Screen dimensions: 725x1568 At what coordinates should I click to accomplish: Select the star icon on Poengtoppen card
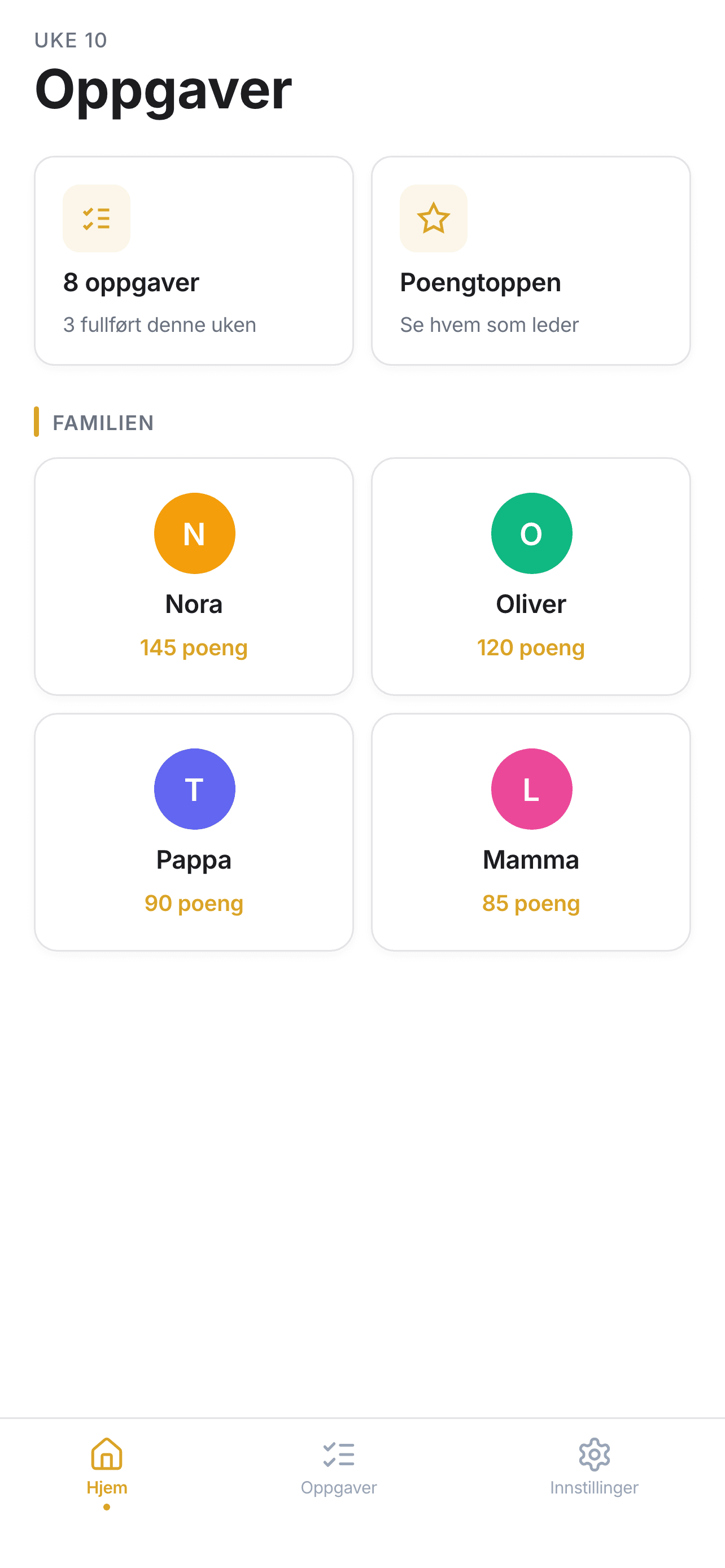(433, 218)
